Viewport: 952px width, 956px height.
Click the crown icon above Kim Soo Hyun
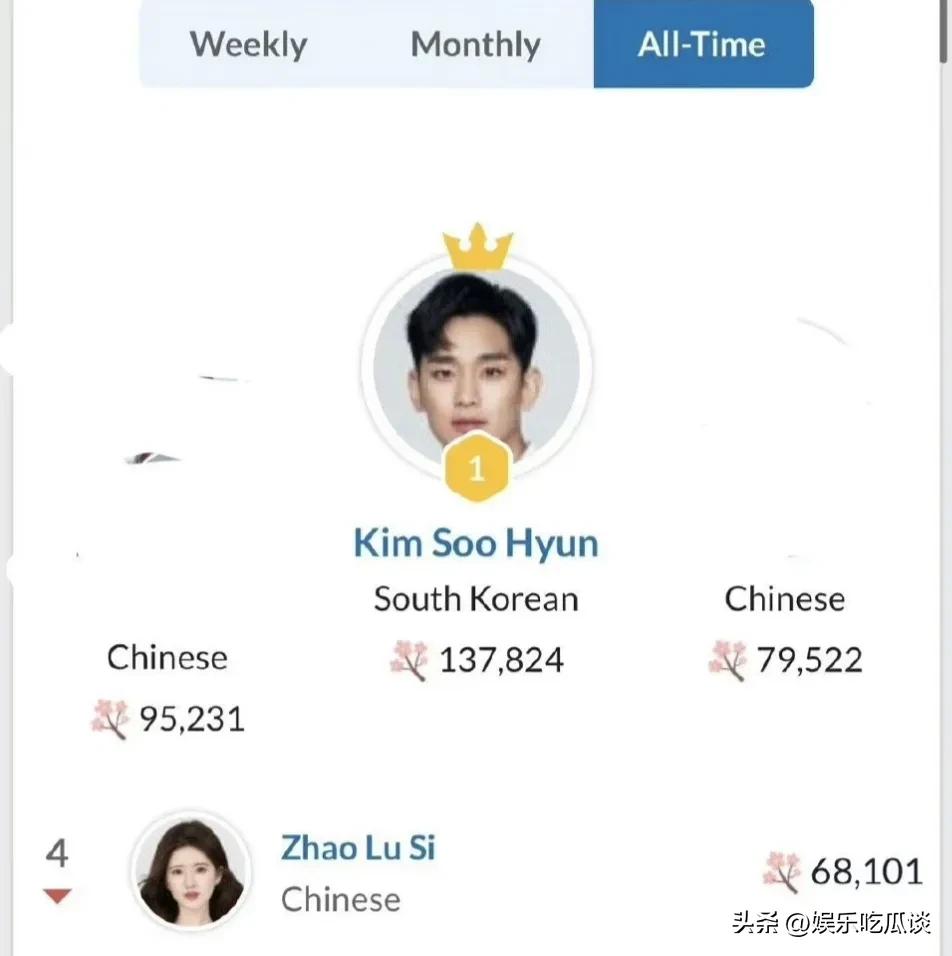click(476, 243)
